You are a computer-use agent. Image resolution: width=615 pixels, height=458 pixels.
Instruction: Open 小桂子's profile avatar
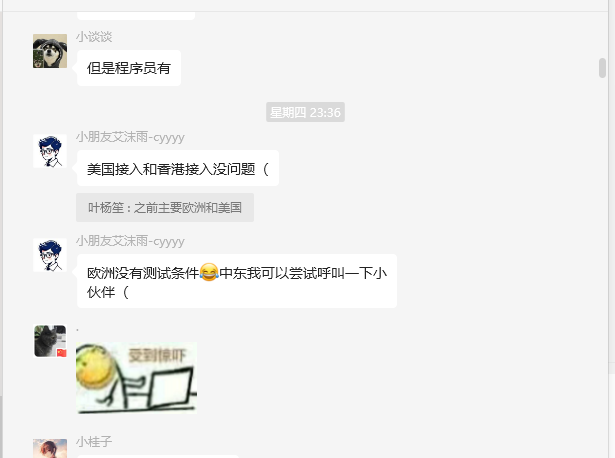pos(50,449)
